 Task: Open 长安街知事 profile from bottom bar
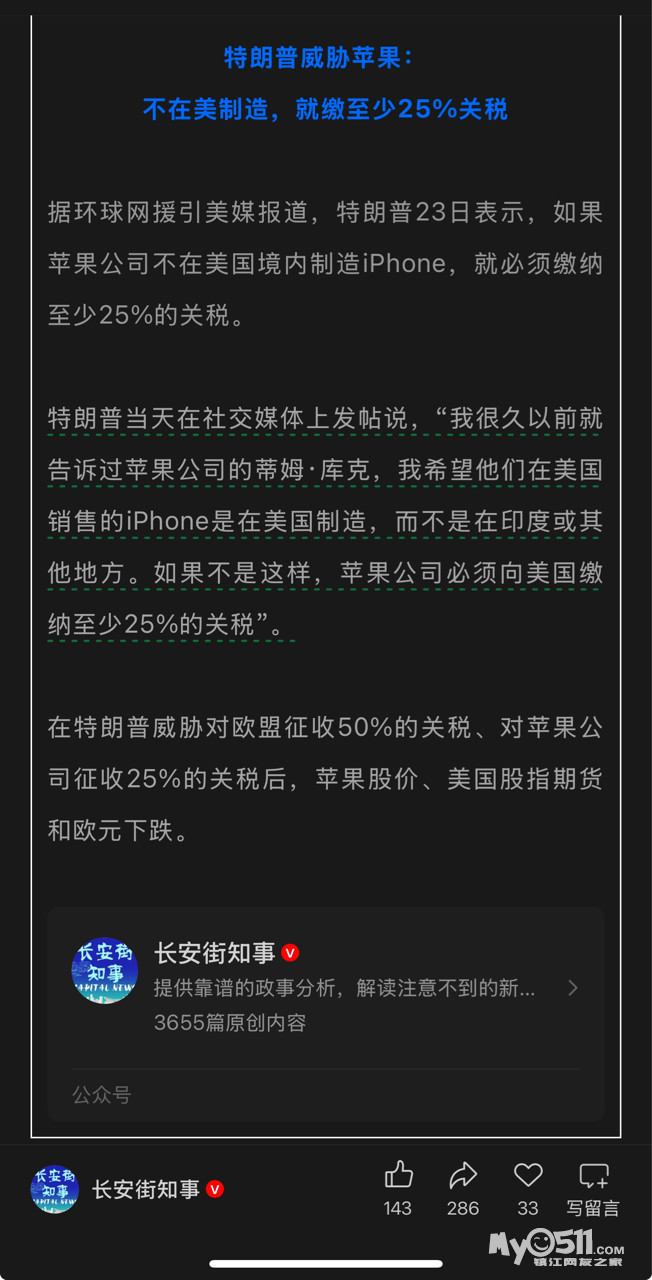(x=145, y=1189)
